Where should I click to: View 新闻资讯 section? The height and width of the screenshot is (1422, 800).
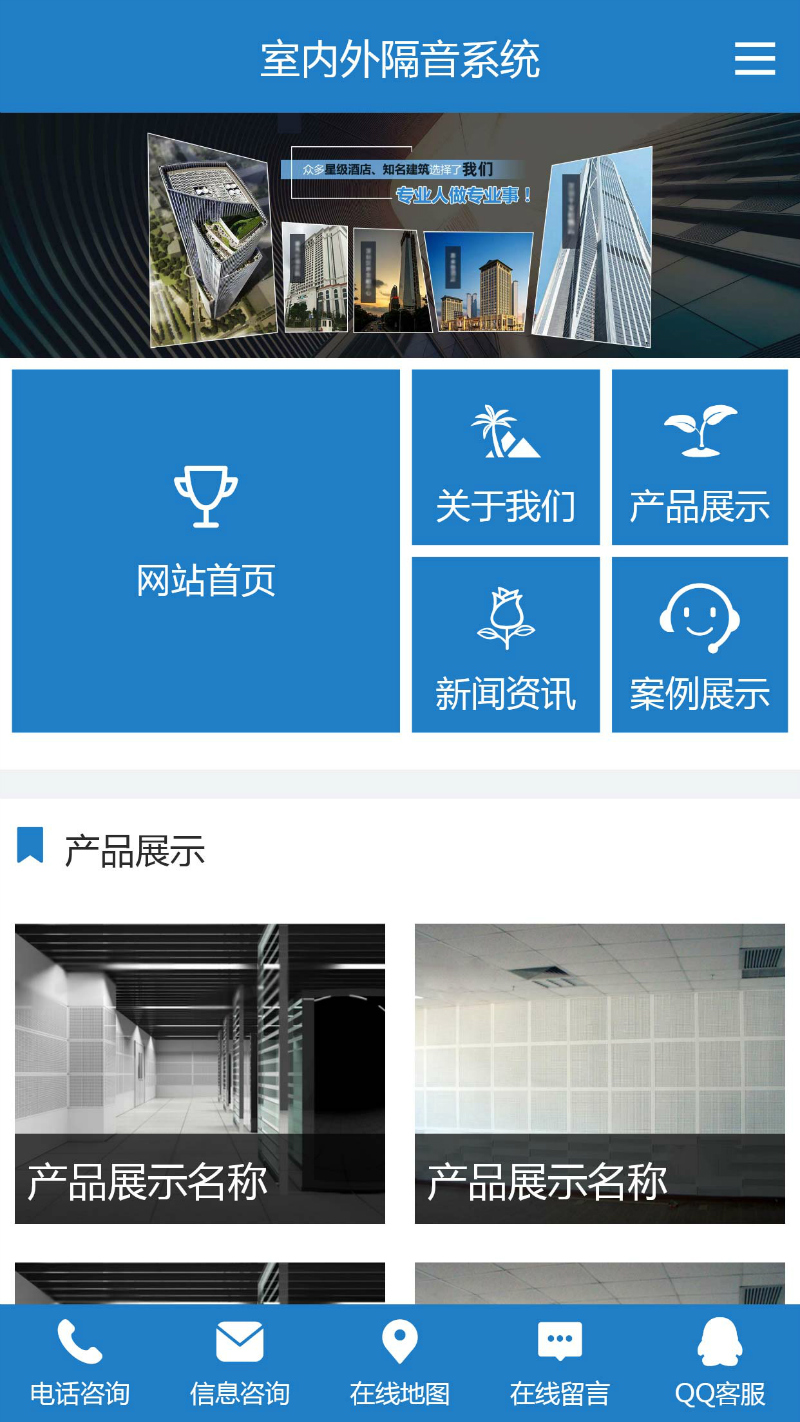click(x=505, y=644)
